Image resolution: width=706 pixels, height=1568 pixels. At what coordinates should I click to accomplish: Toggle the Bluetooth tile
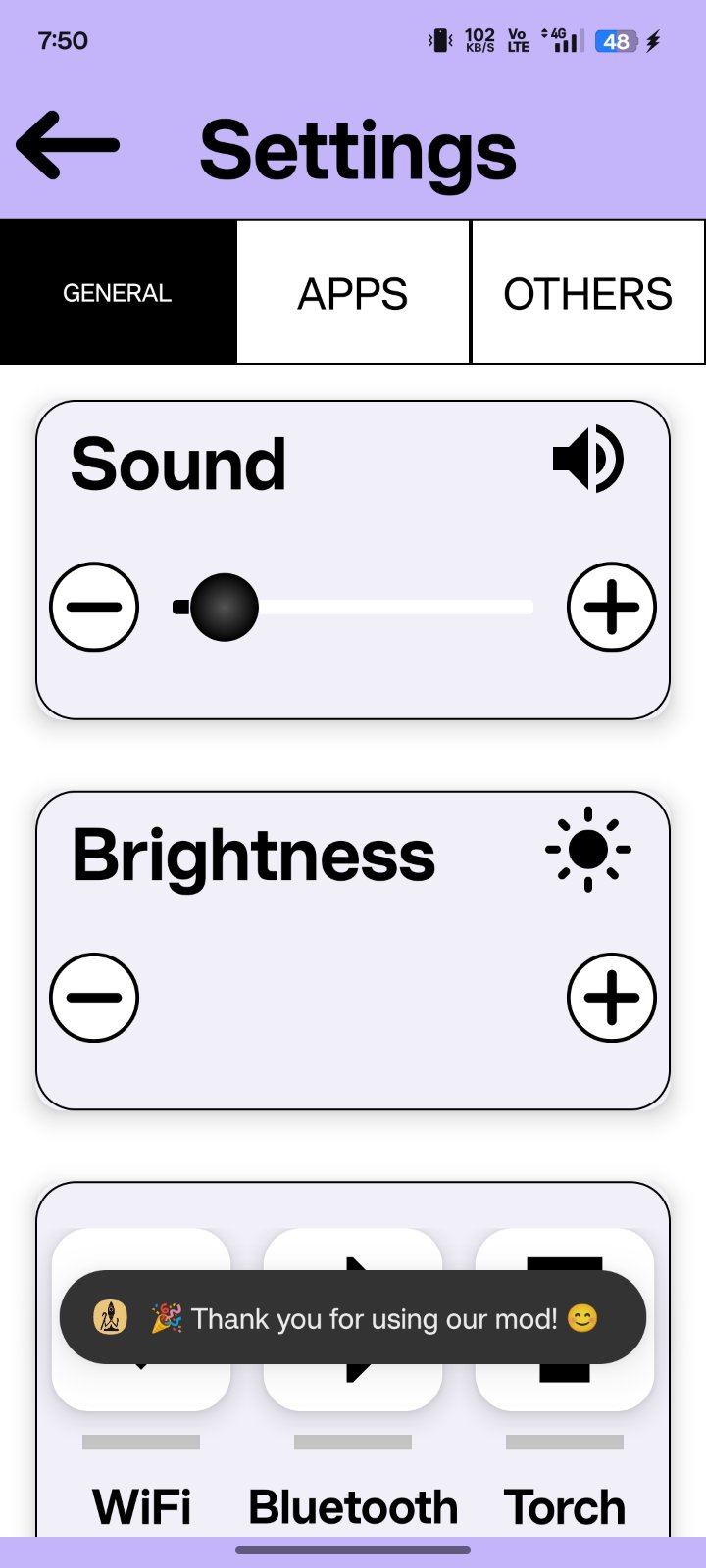click(353, 1392)
